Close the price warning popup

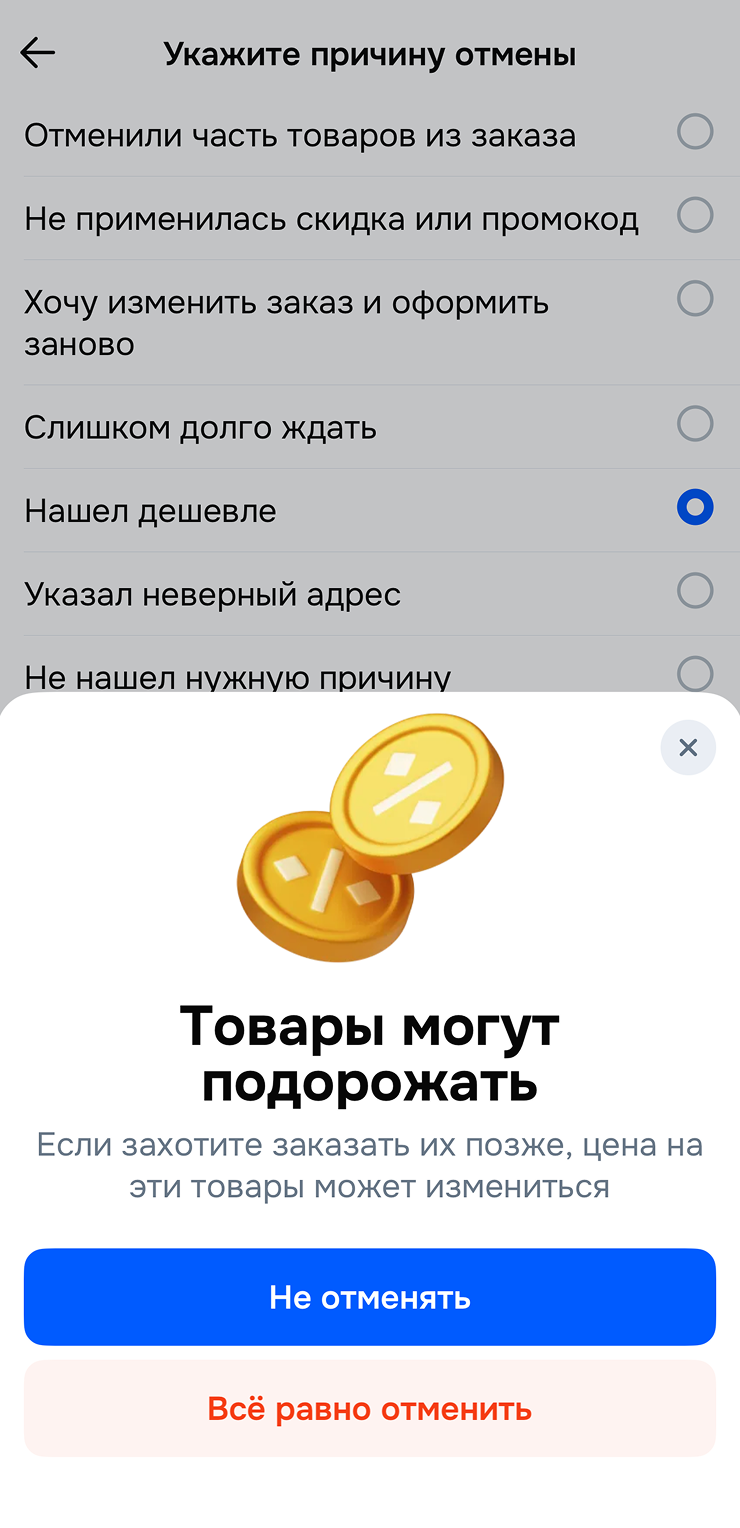(x=688, y=748)
